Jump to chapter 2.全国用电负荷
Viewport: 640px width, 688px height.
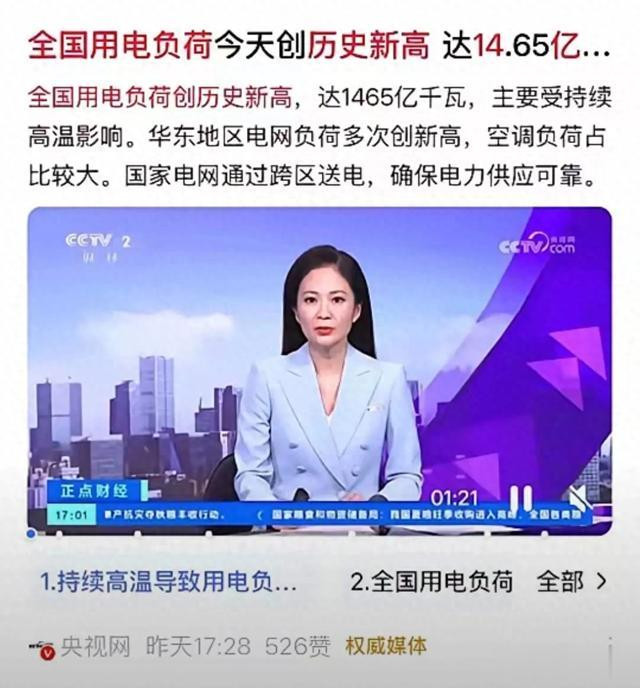point(432,582)
